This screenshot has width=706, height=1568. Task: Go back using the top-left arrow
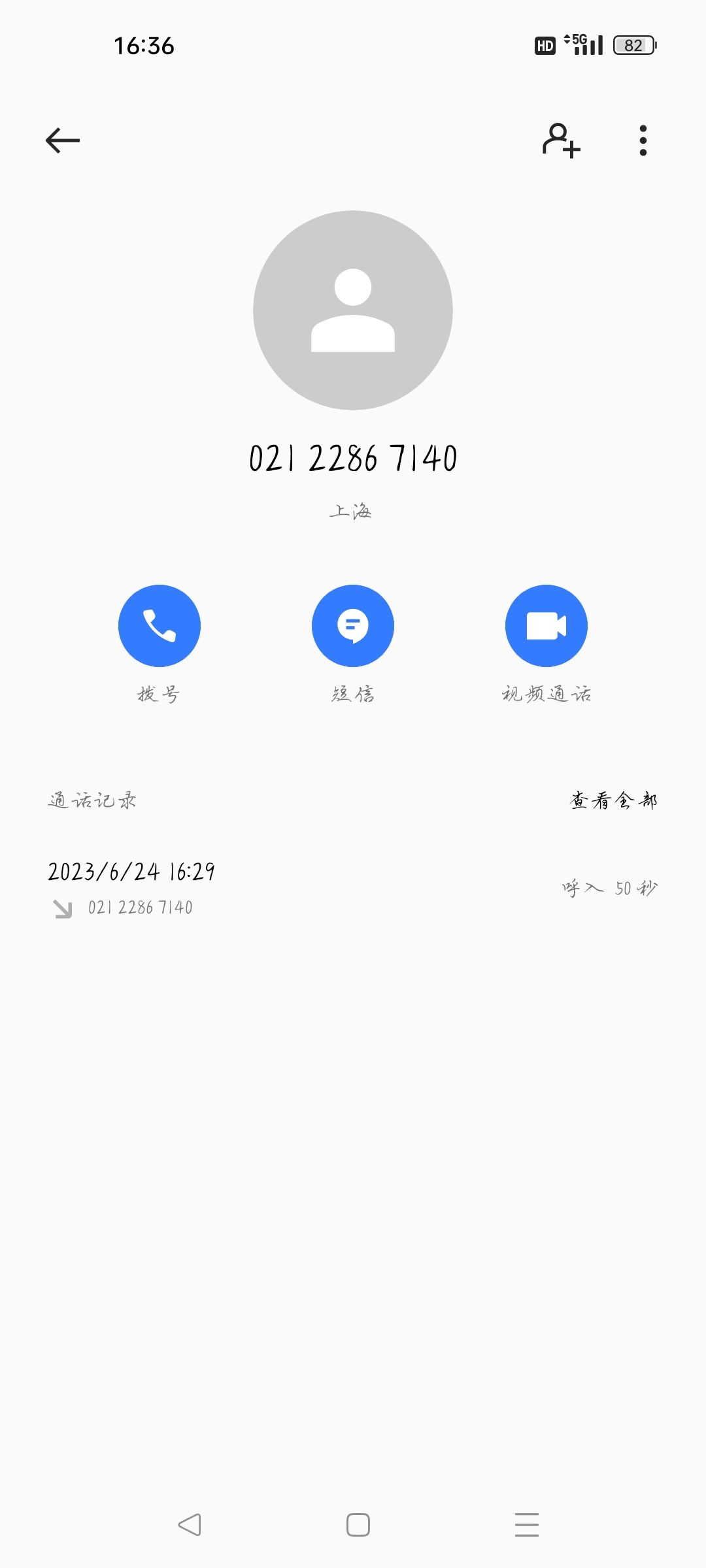tap(63, 140)
